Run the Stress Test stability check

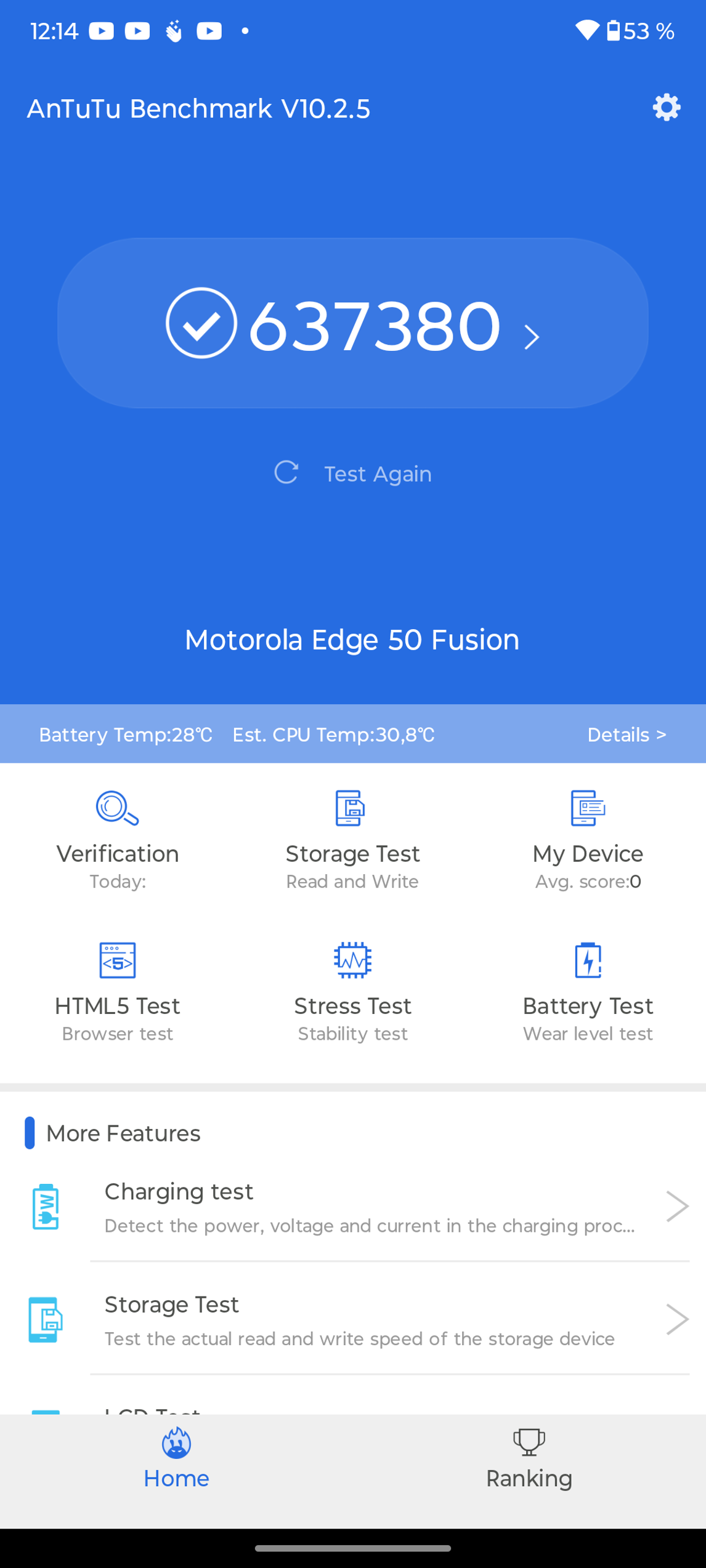[352, 992]
